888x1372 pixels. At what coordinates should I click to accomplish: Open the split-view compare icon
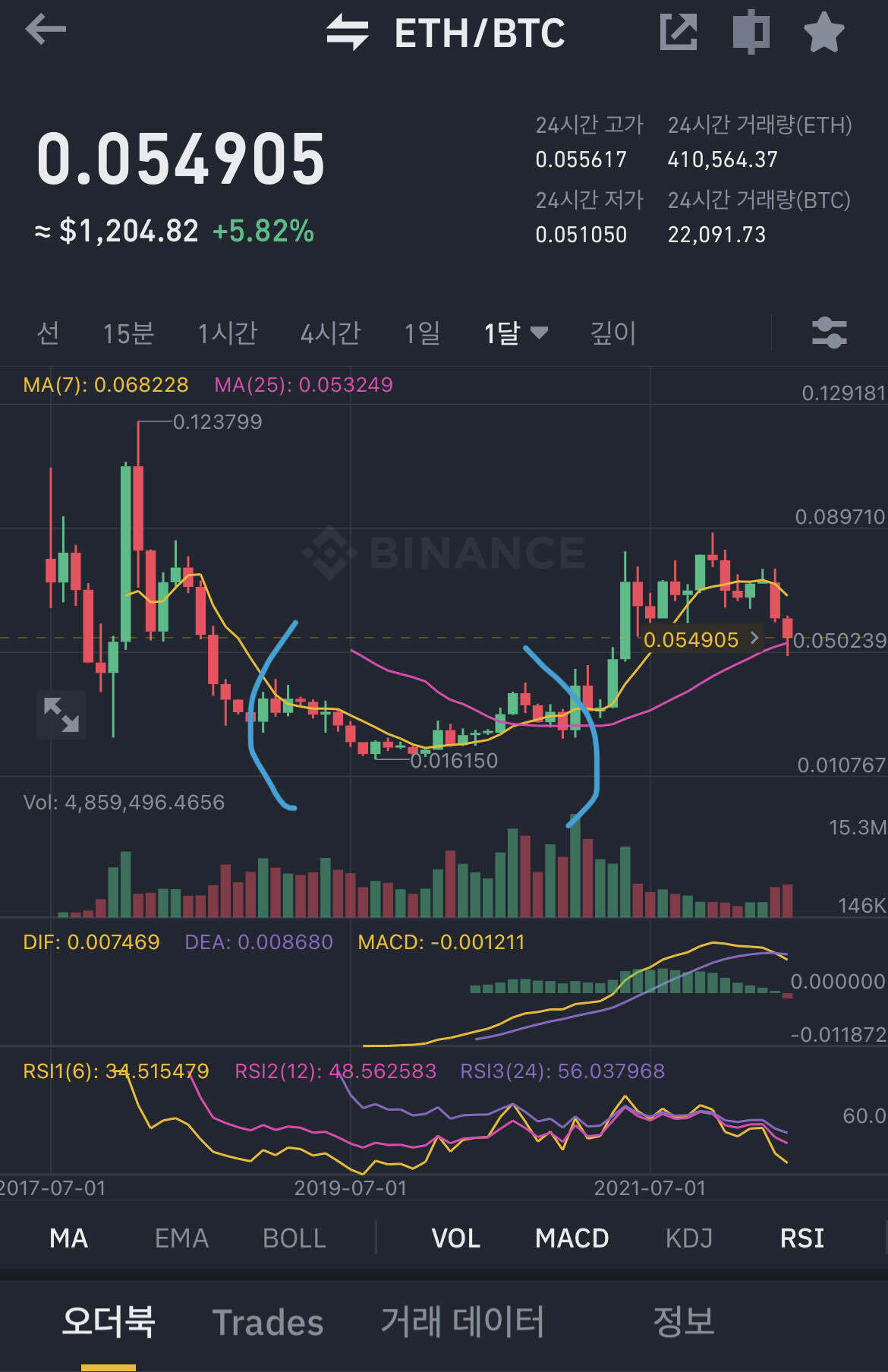(x=751, y=33)
